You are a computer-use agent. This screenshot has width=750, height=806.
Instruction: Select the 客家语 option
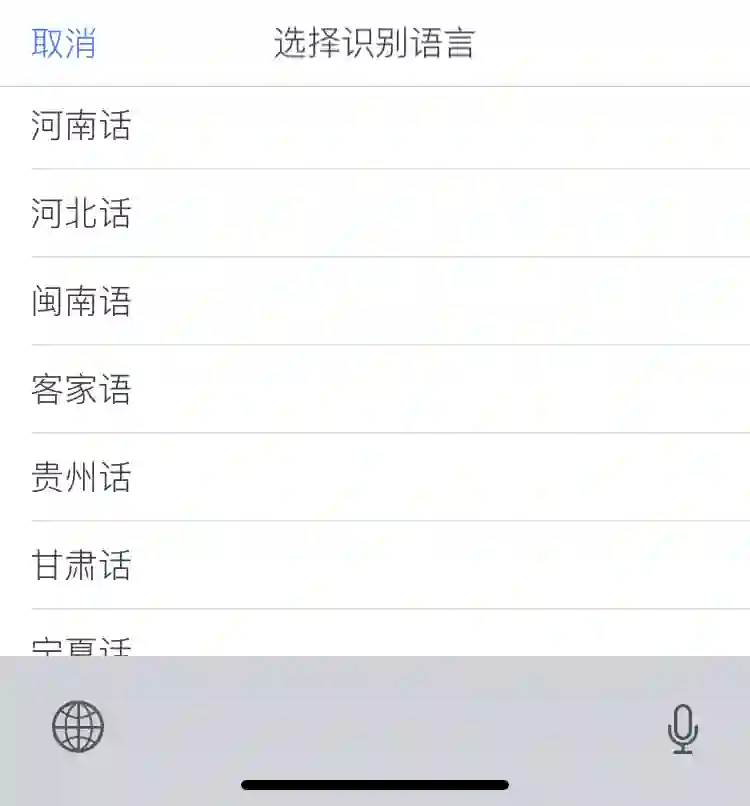coord(81,390)
